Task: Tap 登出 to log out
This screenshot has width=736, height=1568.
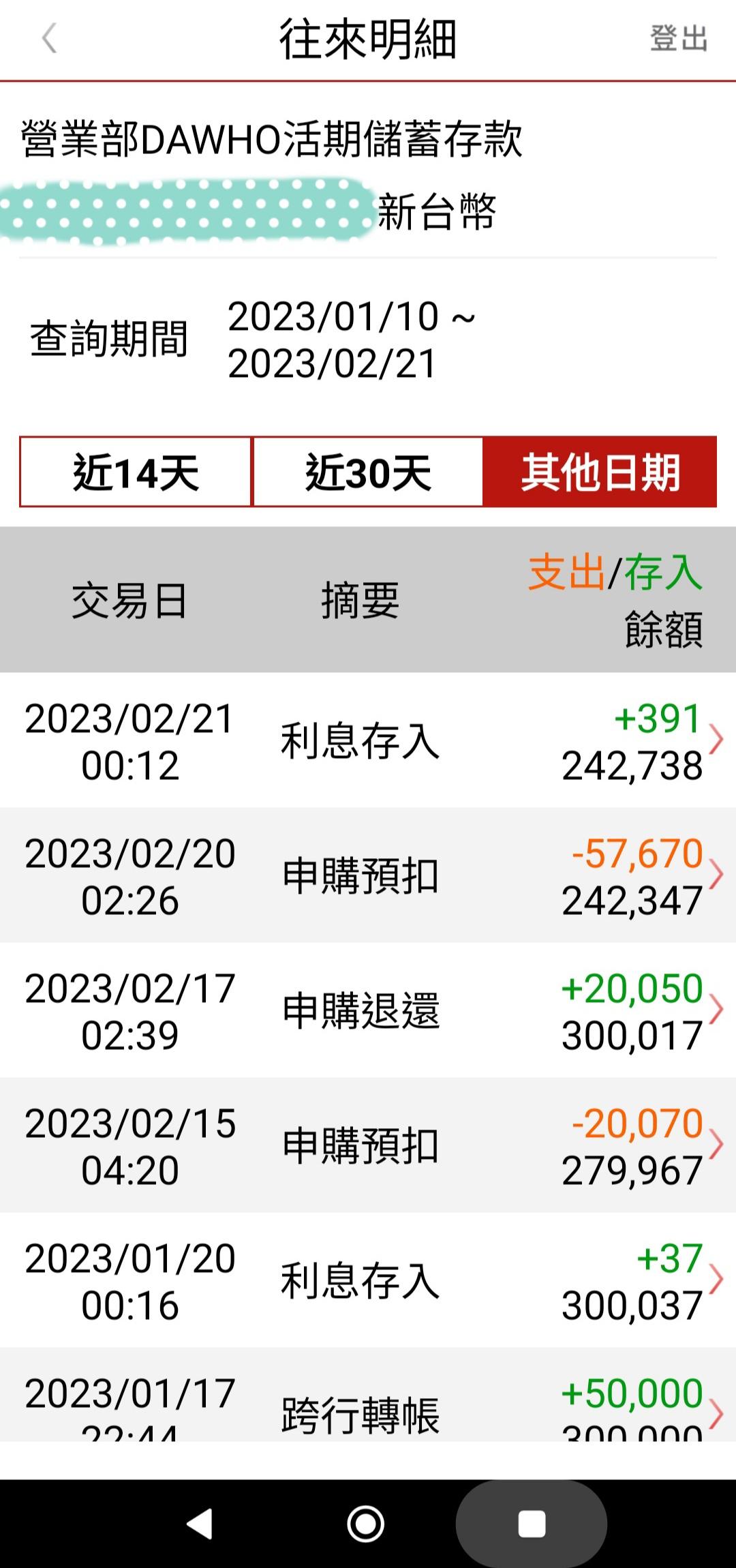Action: 678,38
